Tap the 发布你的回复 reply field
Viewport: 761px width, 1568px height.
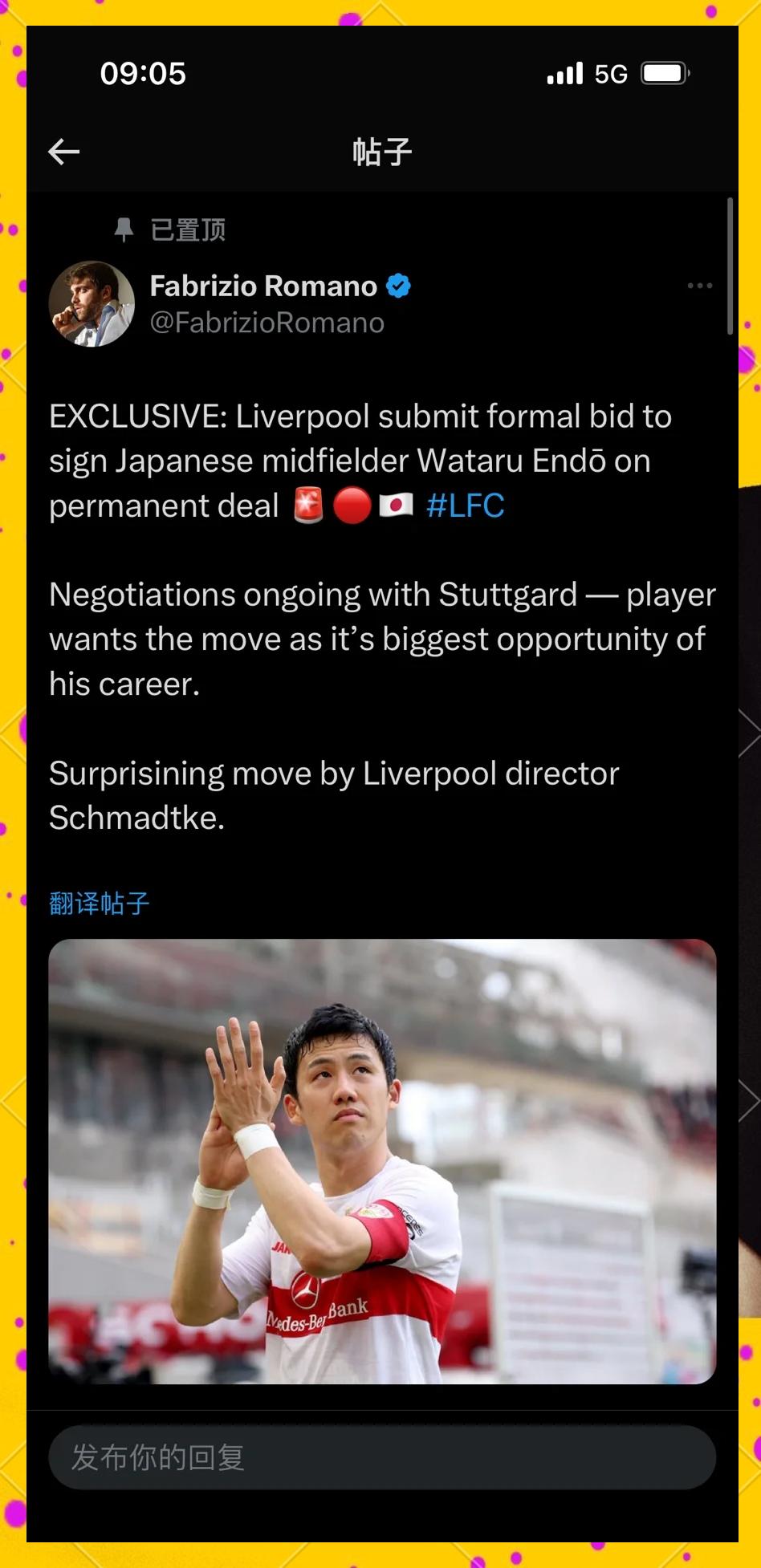coord(382,1457)
